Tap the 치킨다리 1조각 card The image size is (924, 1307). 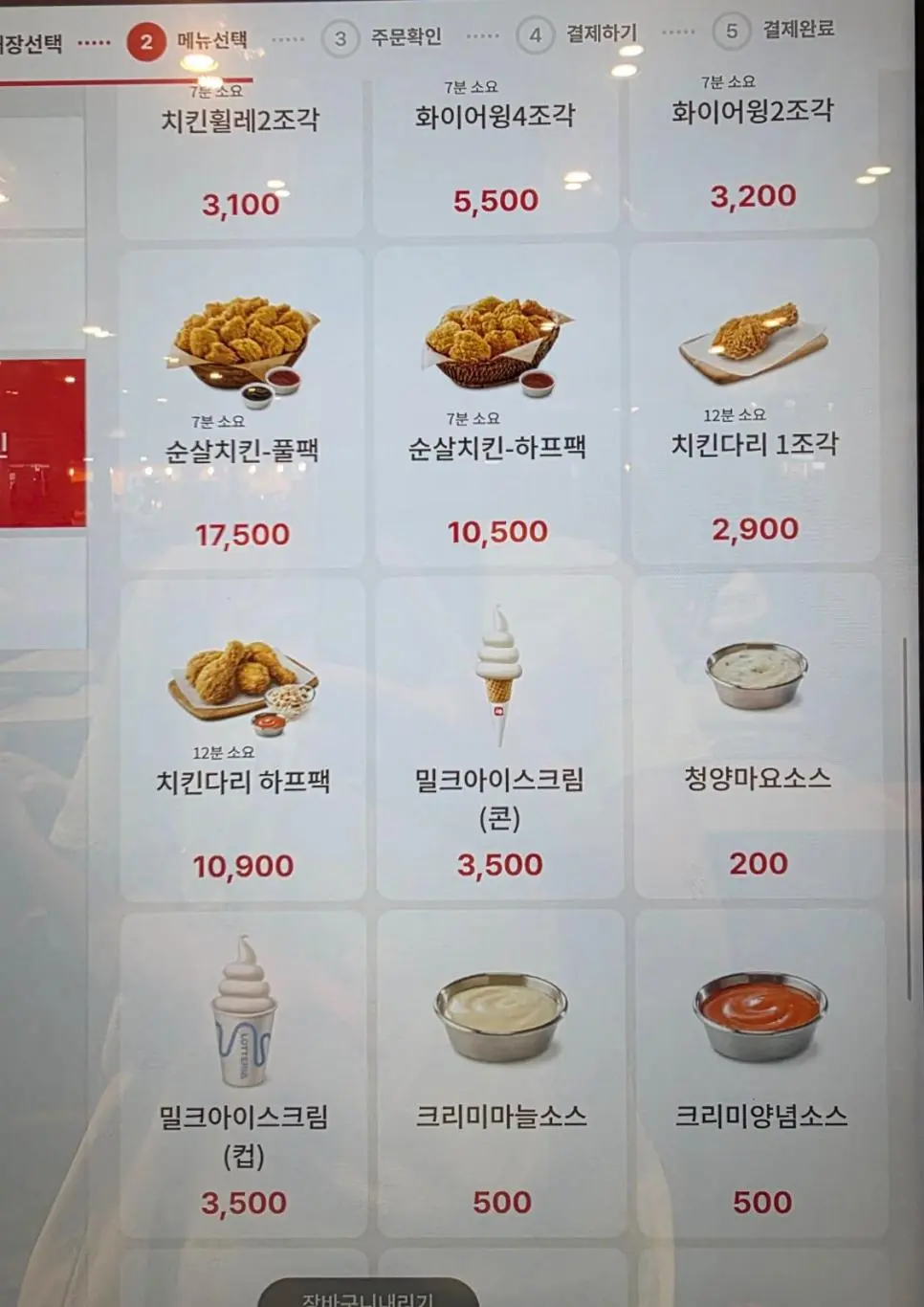pyautogui.click(x=754, y=402)
